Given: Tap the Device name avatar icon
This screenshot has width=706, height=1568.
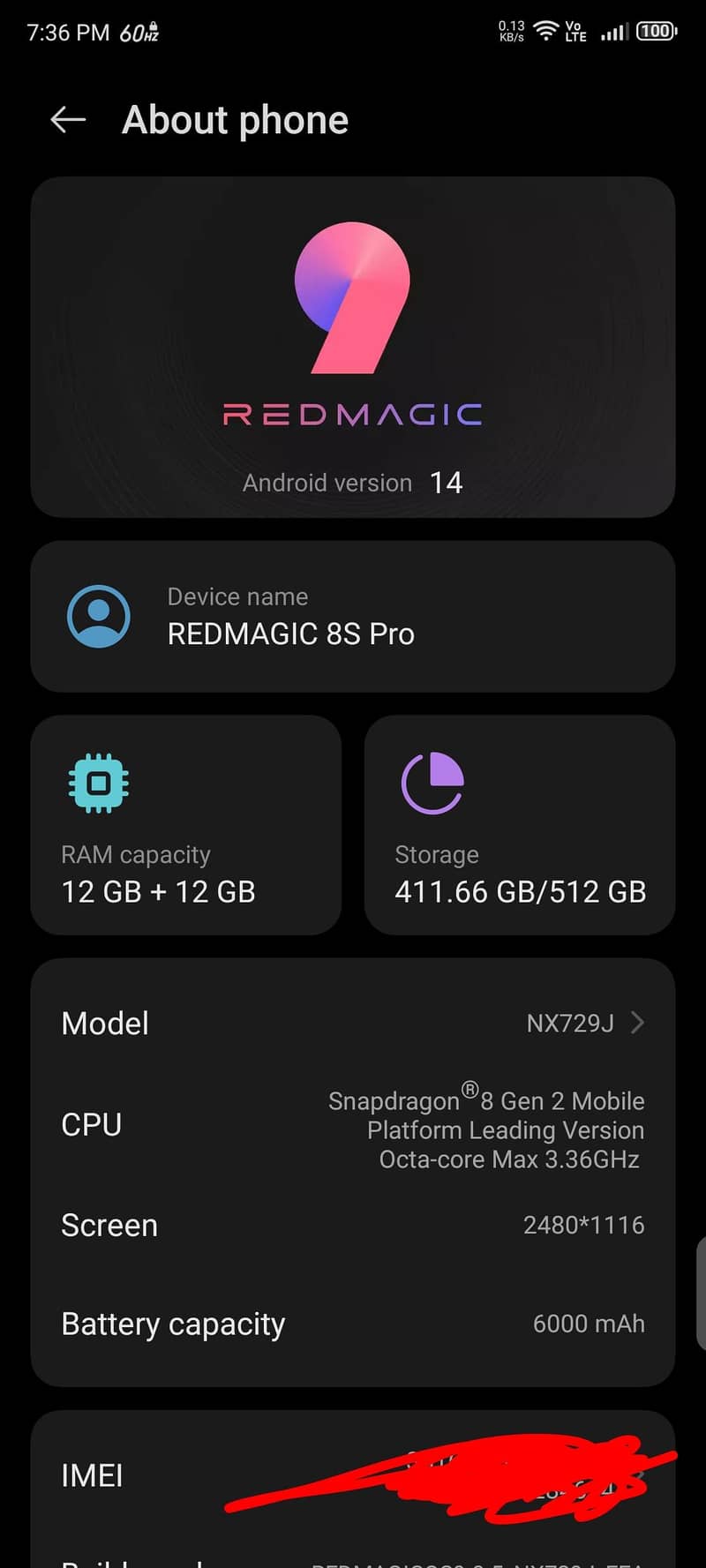Looking at the screenshot, I should coord(99,617).
